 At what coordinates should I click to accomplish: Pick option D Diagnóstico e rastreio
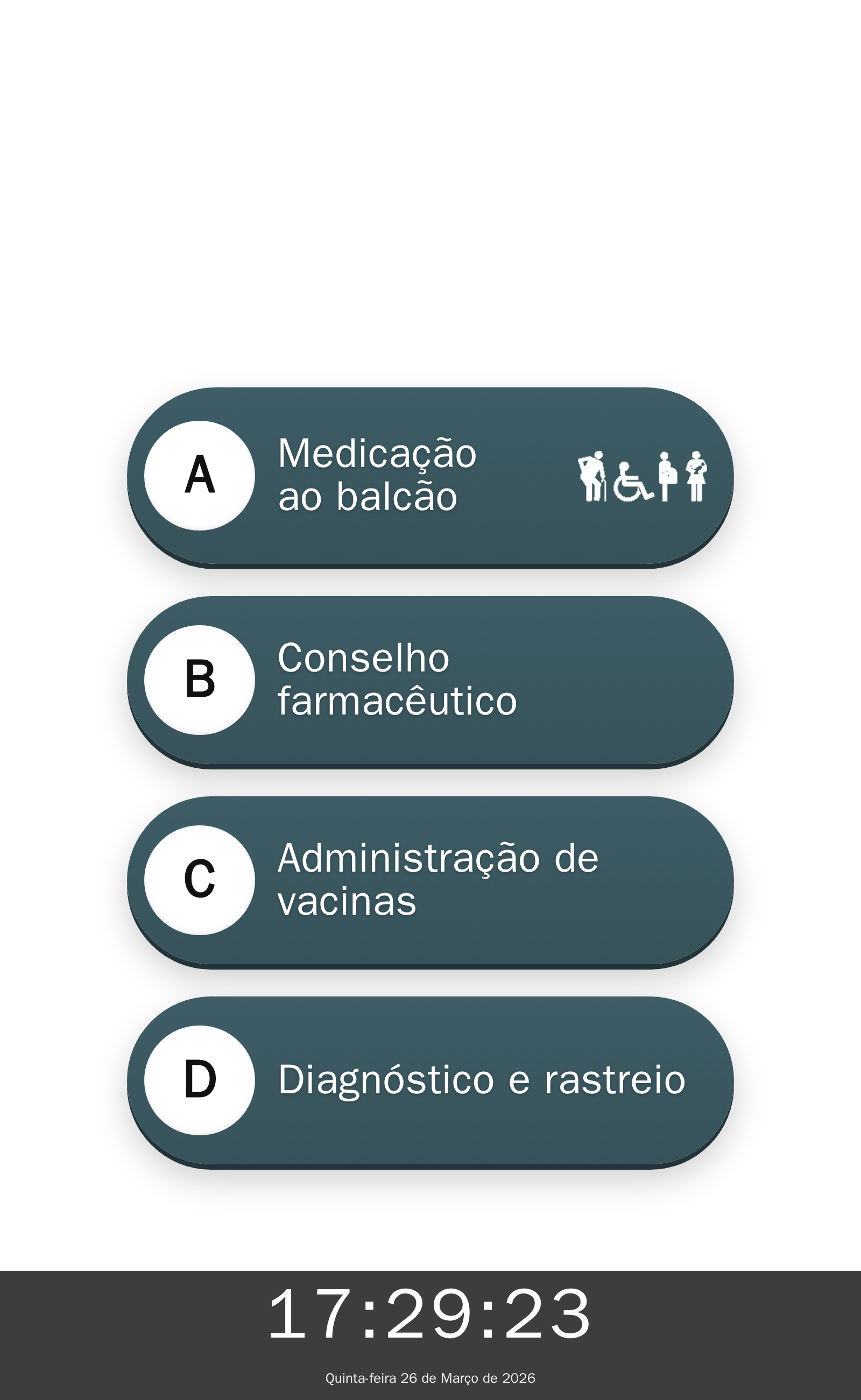pos(430,1080)
